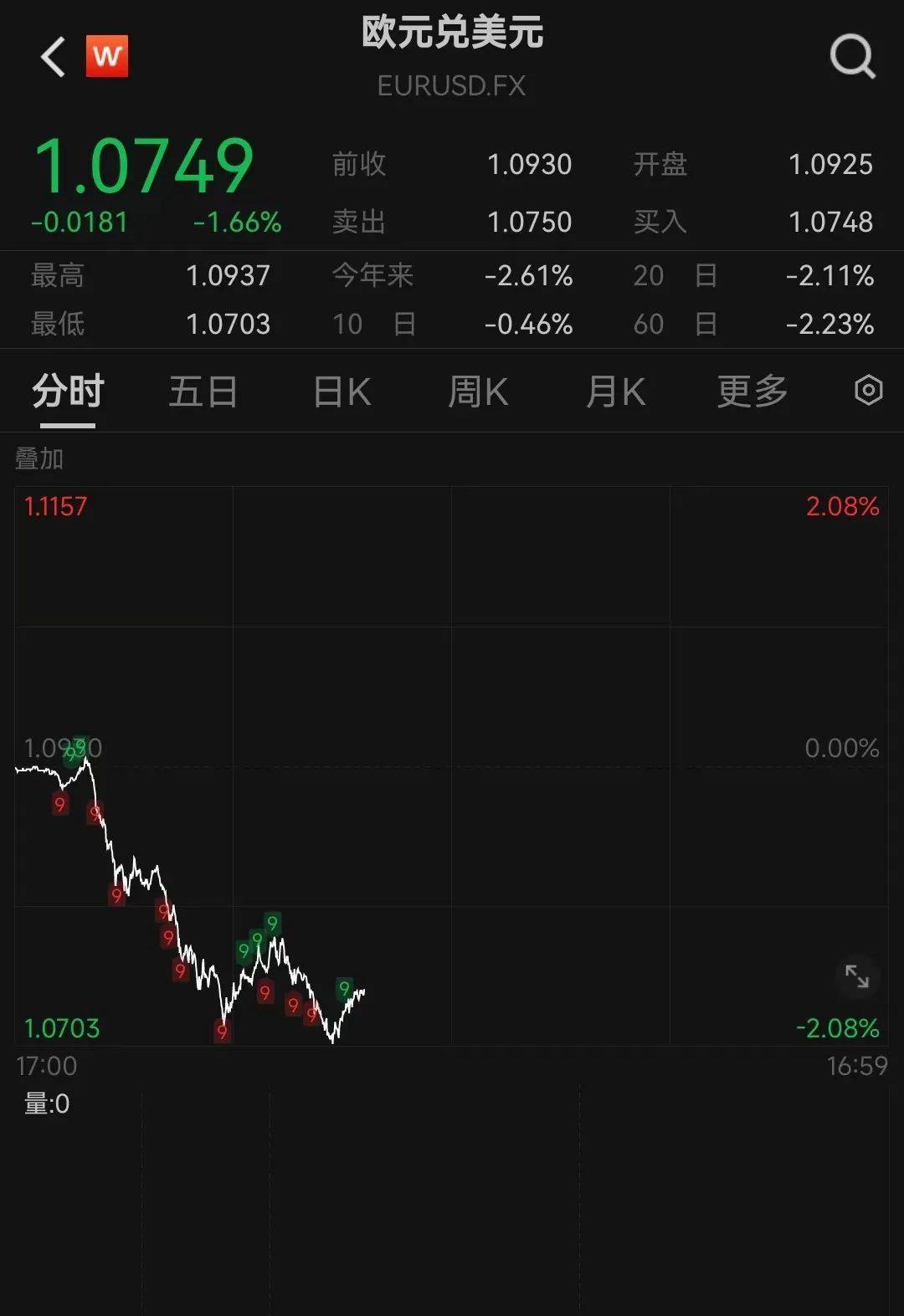The image size is (904, 1316).
Task: Open the search magnifier icon
Action: pos(852,57)
